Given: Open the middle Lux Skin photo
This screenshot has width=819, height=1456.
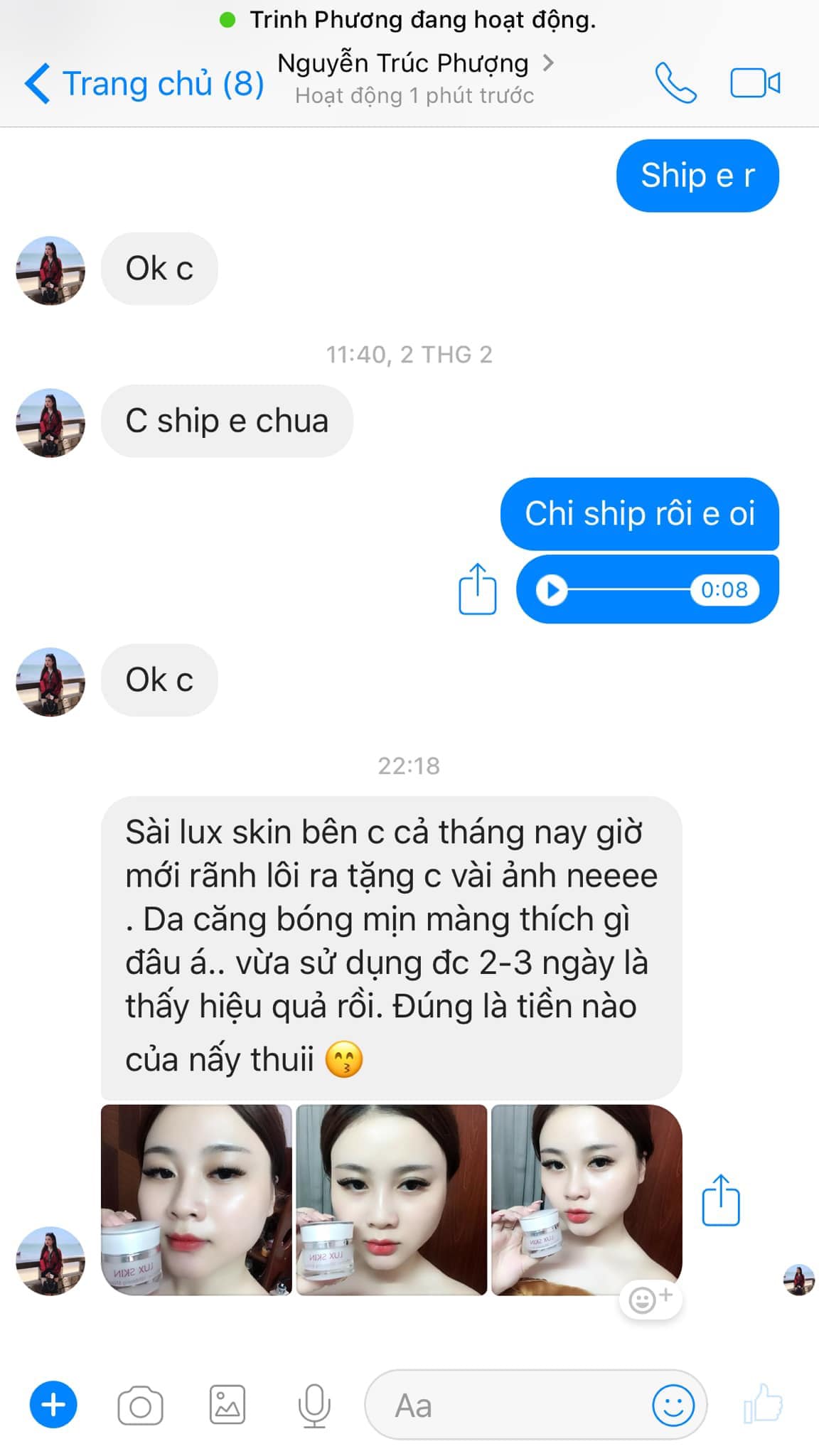Looking at the screenshot, I should (x=391, y=1200).
